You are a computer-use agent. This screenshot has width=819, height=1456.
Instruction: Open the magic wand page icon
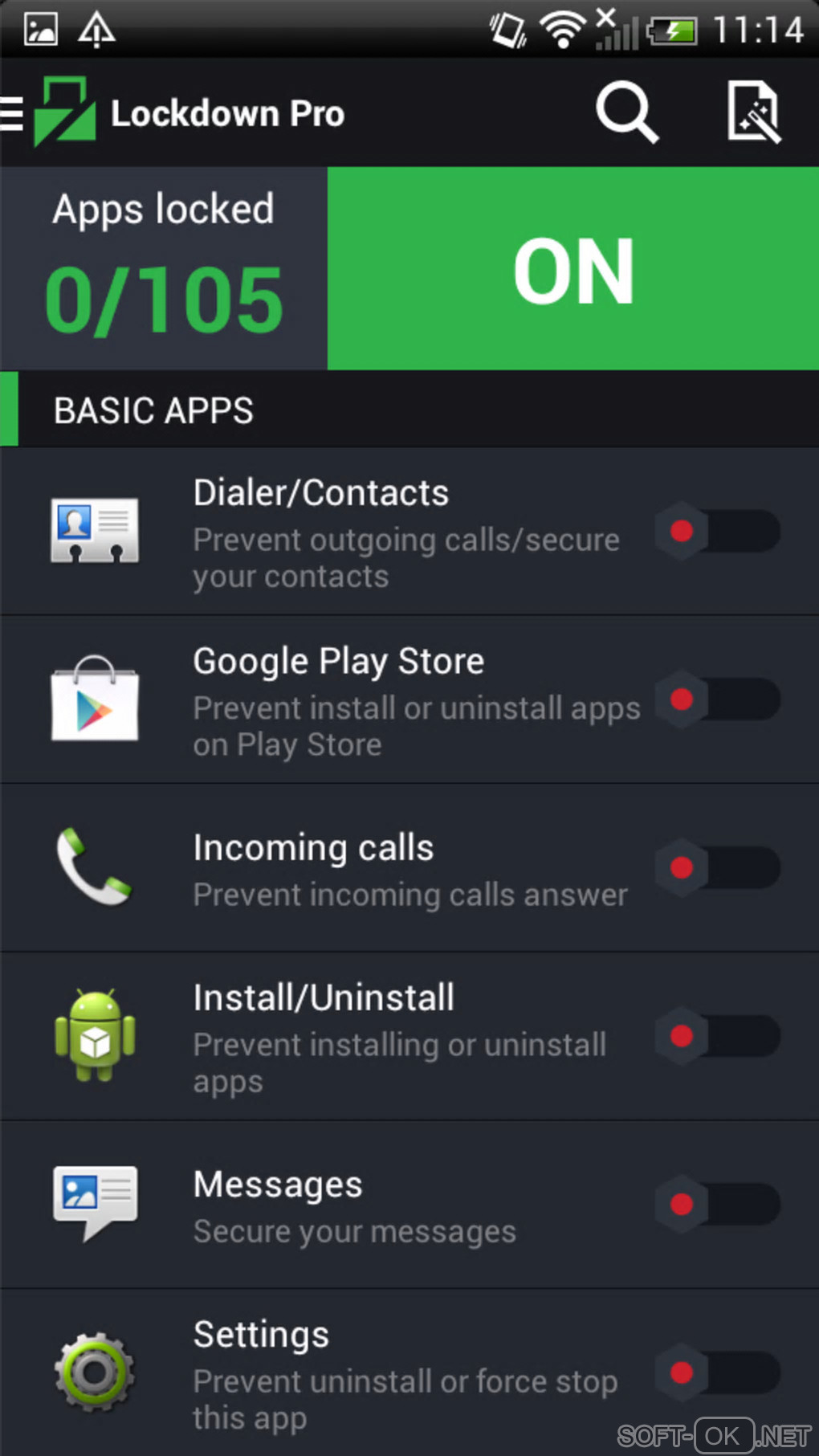click(x=753, y=112)
